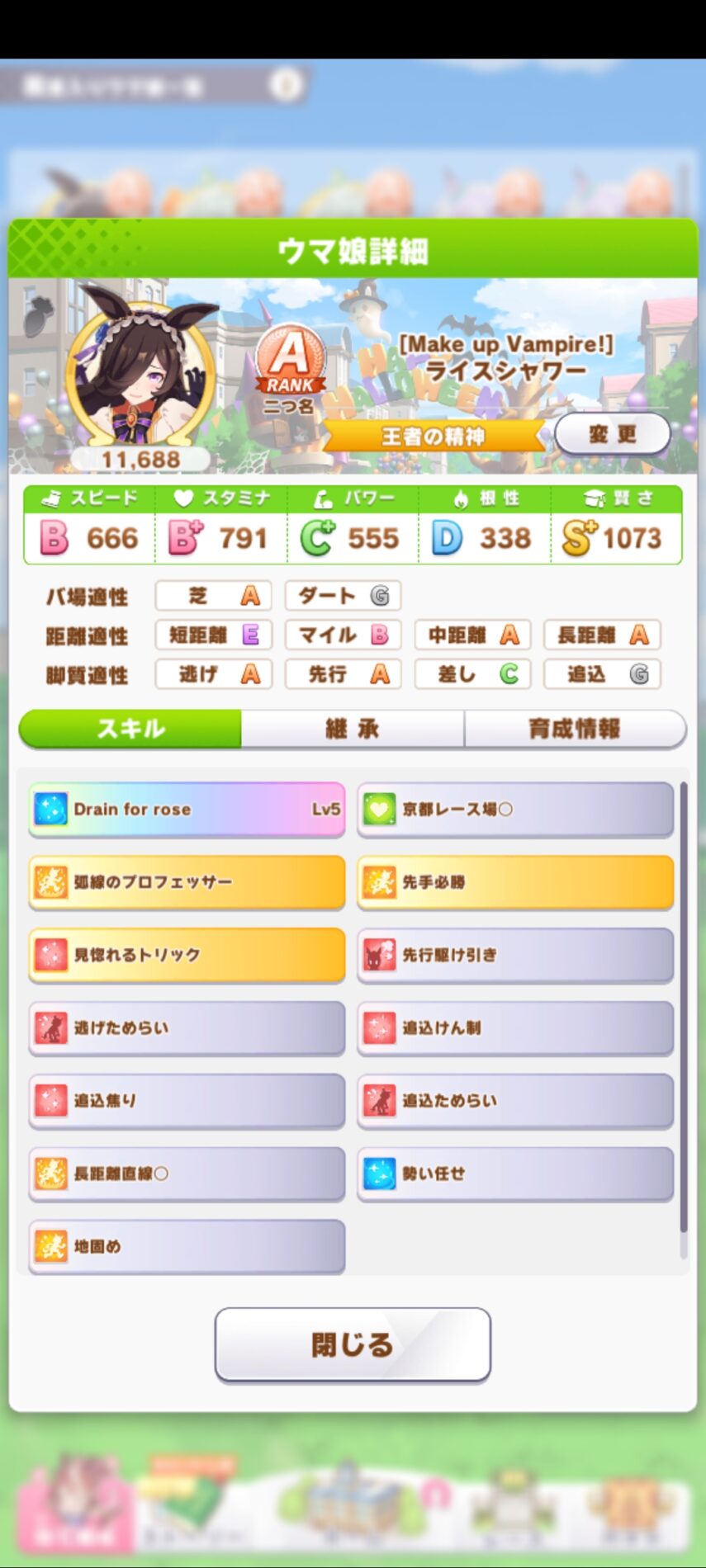Switch to the 育成情報 tab
The image size is (706, 1568).
(575, 729)
